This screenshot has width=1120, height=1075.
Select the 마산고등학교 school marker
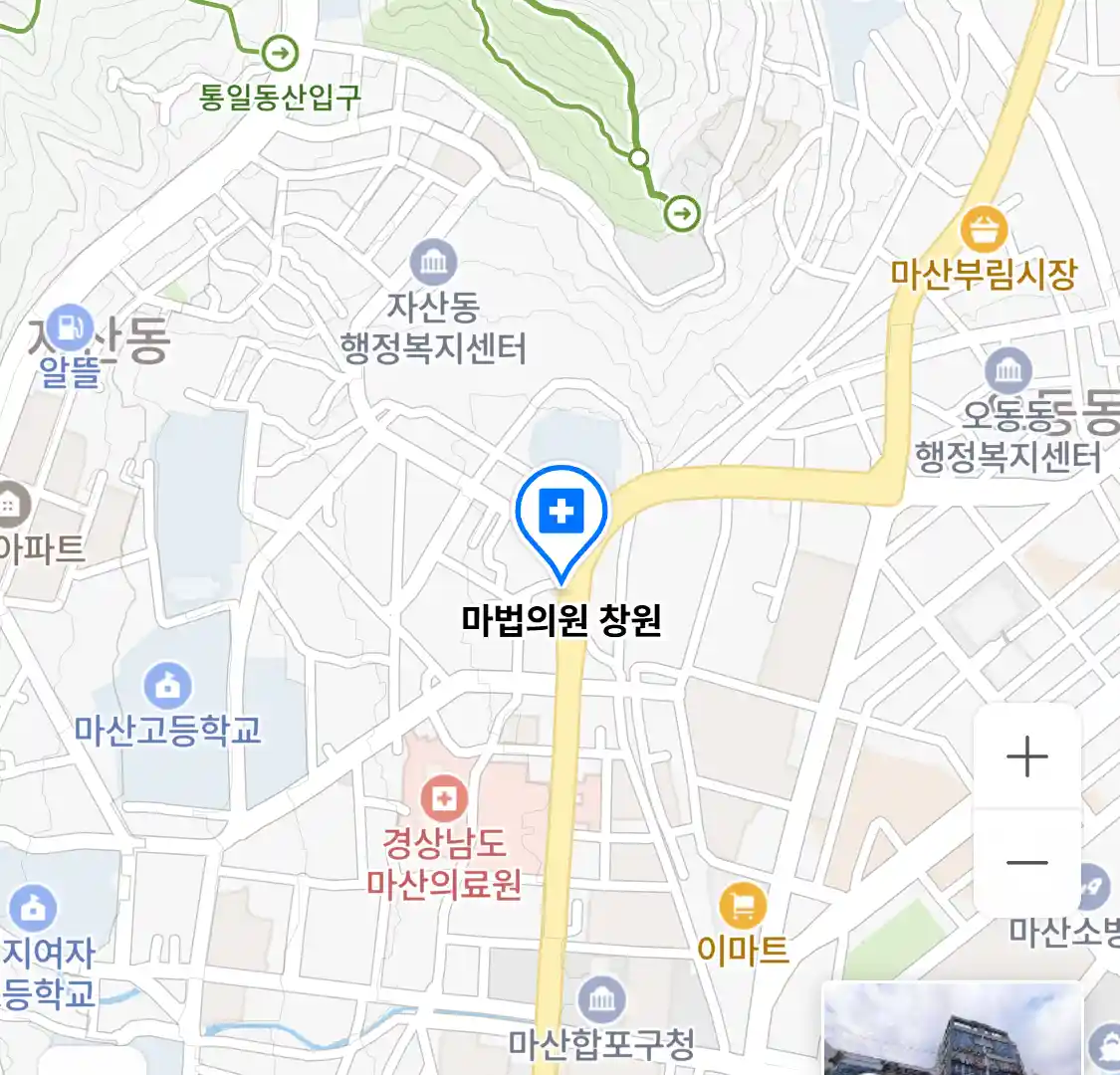click(x=168, y=687)
